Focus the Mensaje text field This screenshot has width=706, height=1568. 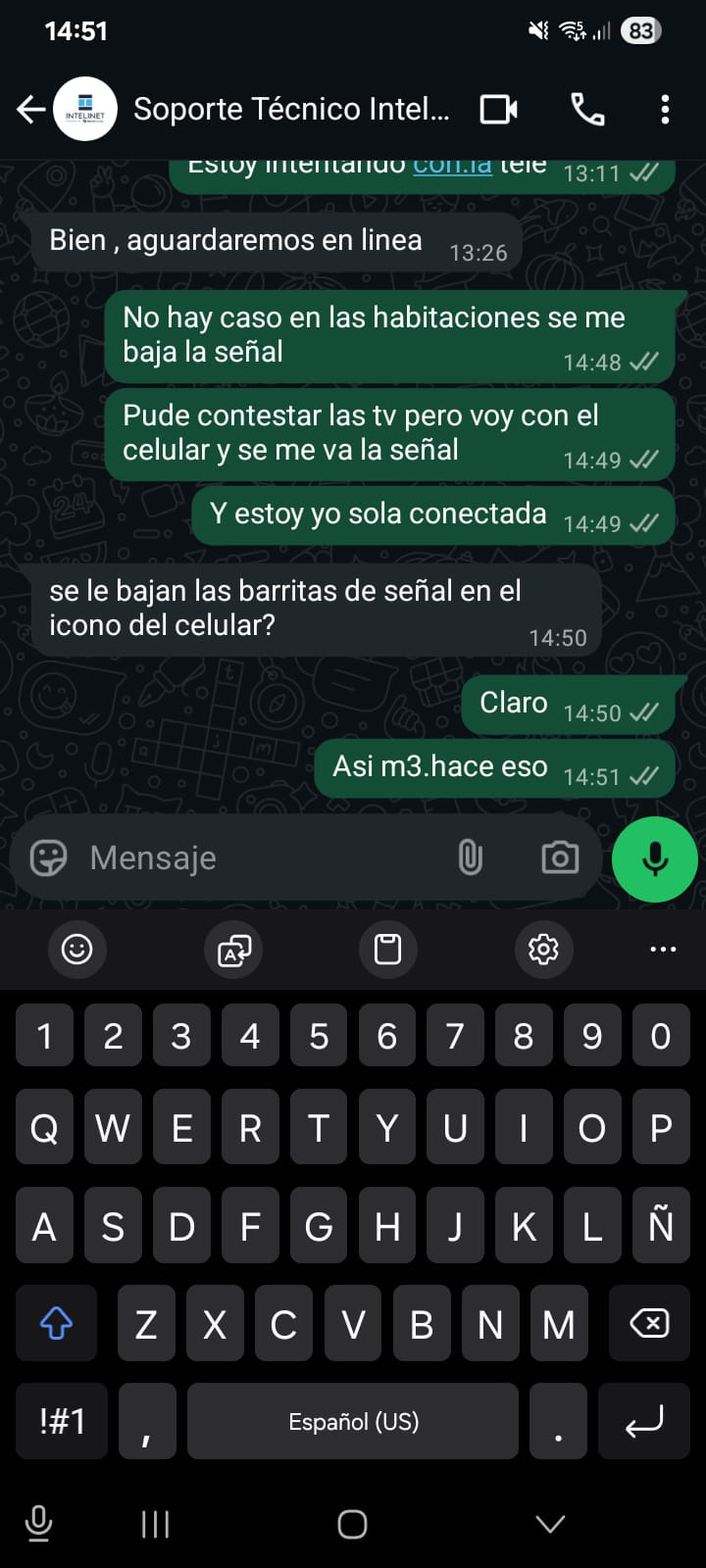pos(265,857)
